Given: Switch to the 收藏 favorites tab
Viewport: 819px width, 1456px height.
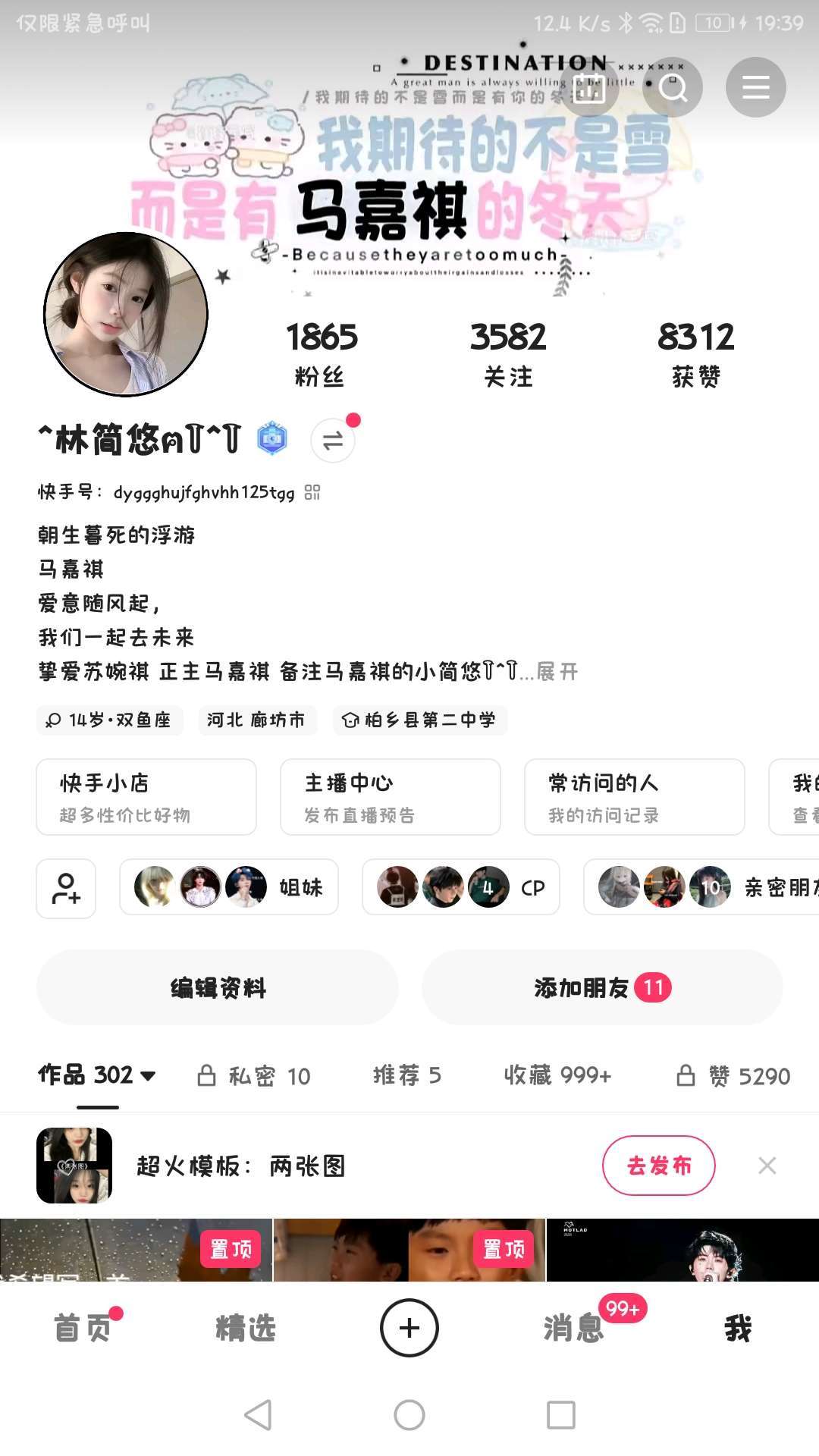Looking at the screenshot, I should tap(557, 1075).
